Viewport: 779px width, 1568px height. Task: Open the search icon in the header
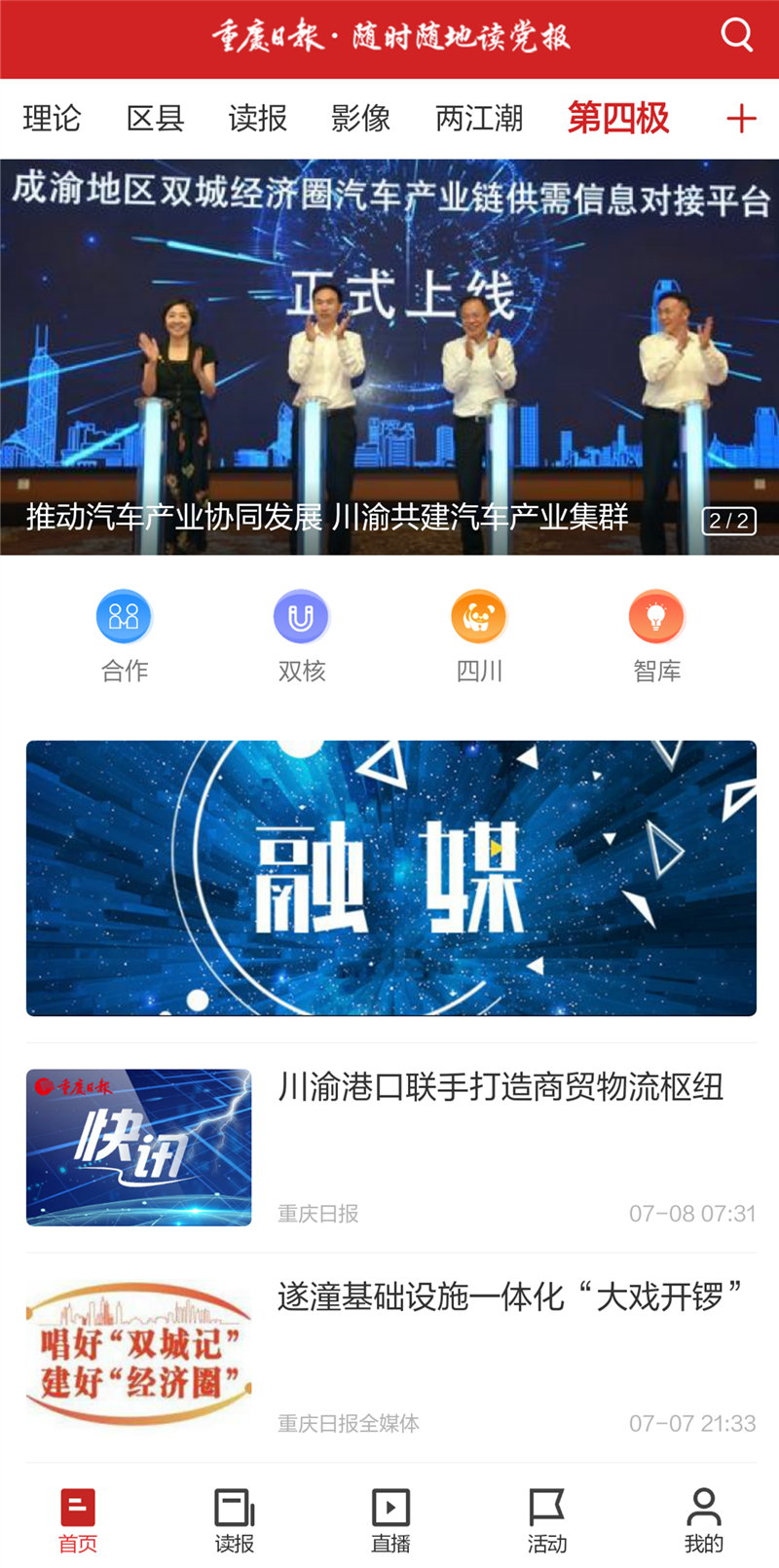pos(737,36)
